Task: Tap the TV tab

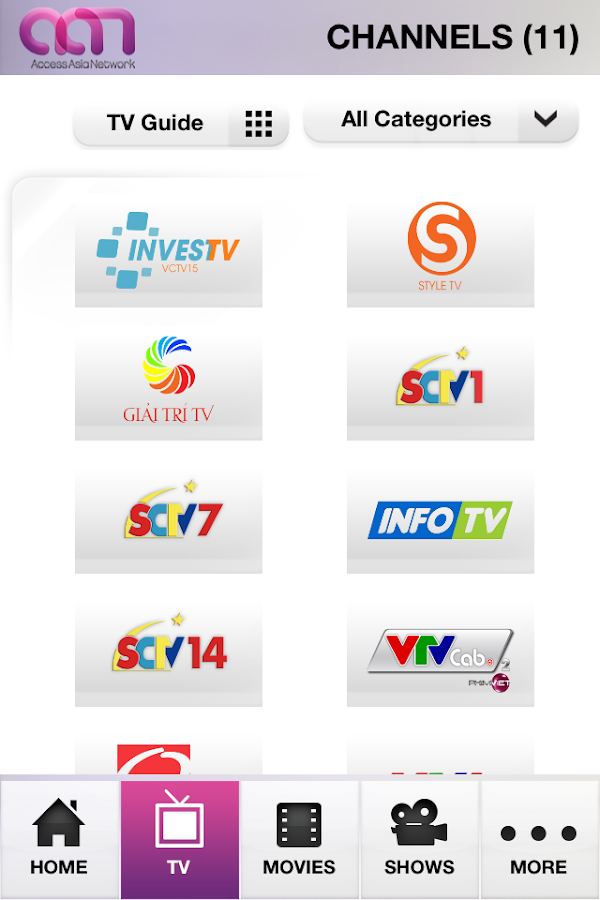Action: coord(179,840)
